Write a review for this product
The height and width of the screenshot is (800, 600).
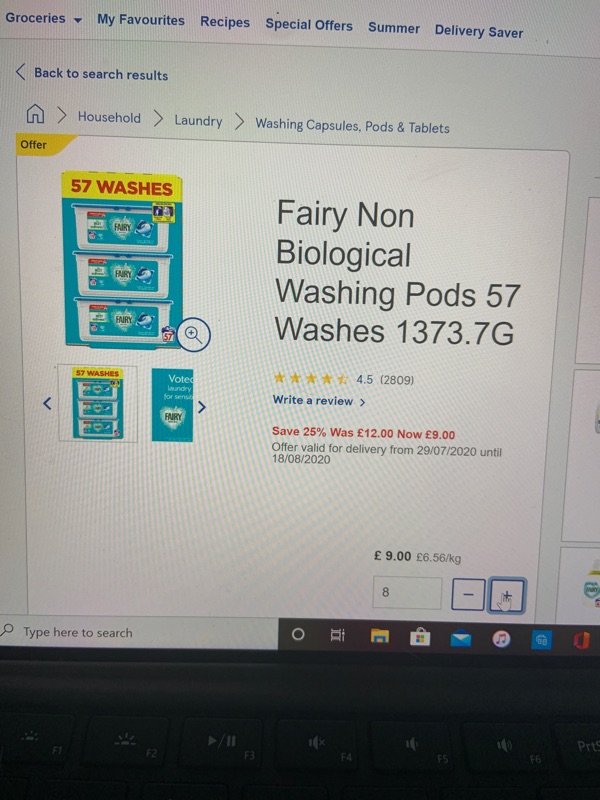[x=318, y=401]
